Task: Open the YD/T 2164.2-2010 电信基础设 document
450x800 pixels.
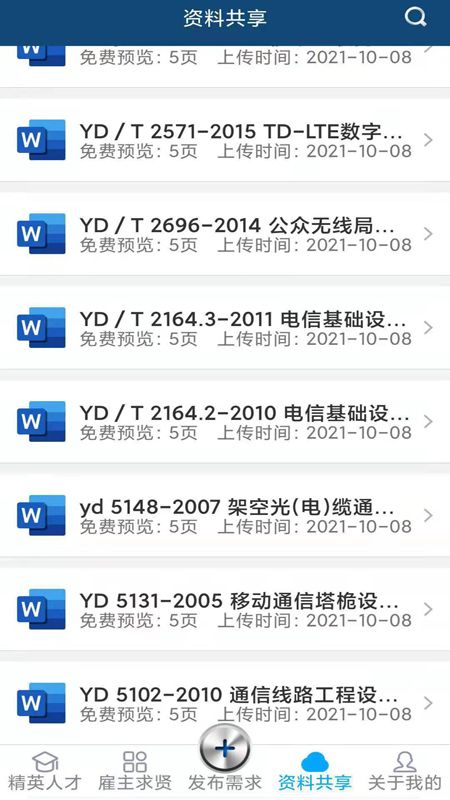Action: (x=225, y=421)
